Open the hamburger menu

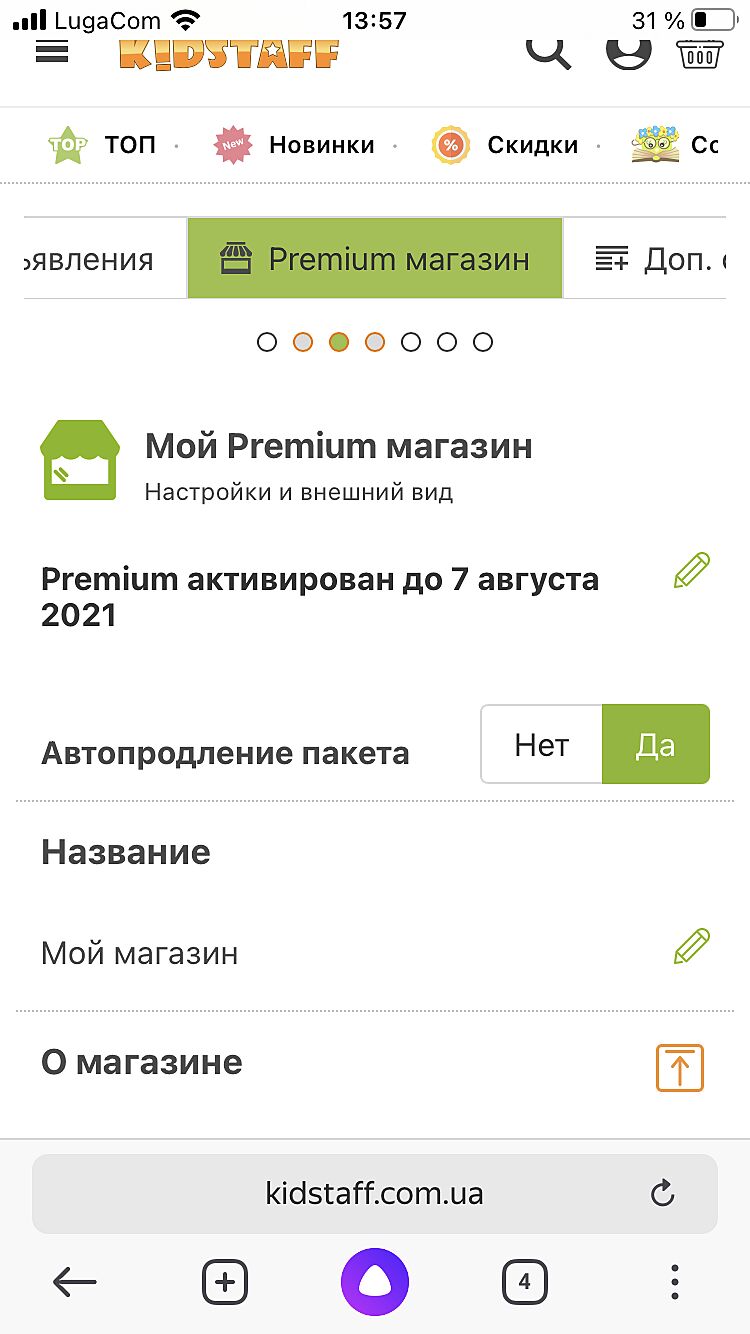51,52
